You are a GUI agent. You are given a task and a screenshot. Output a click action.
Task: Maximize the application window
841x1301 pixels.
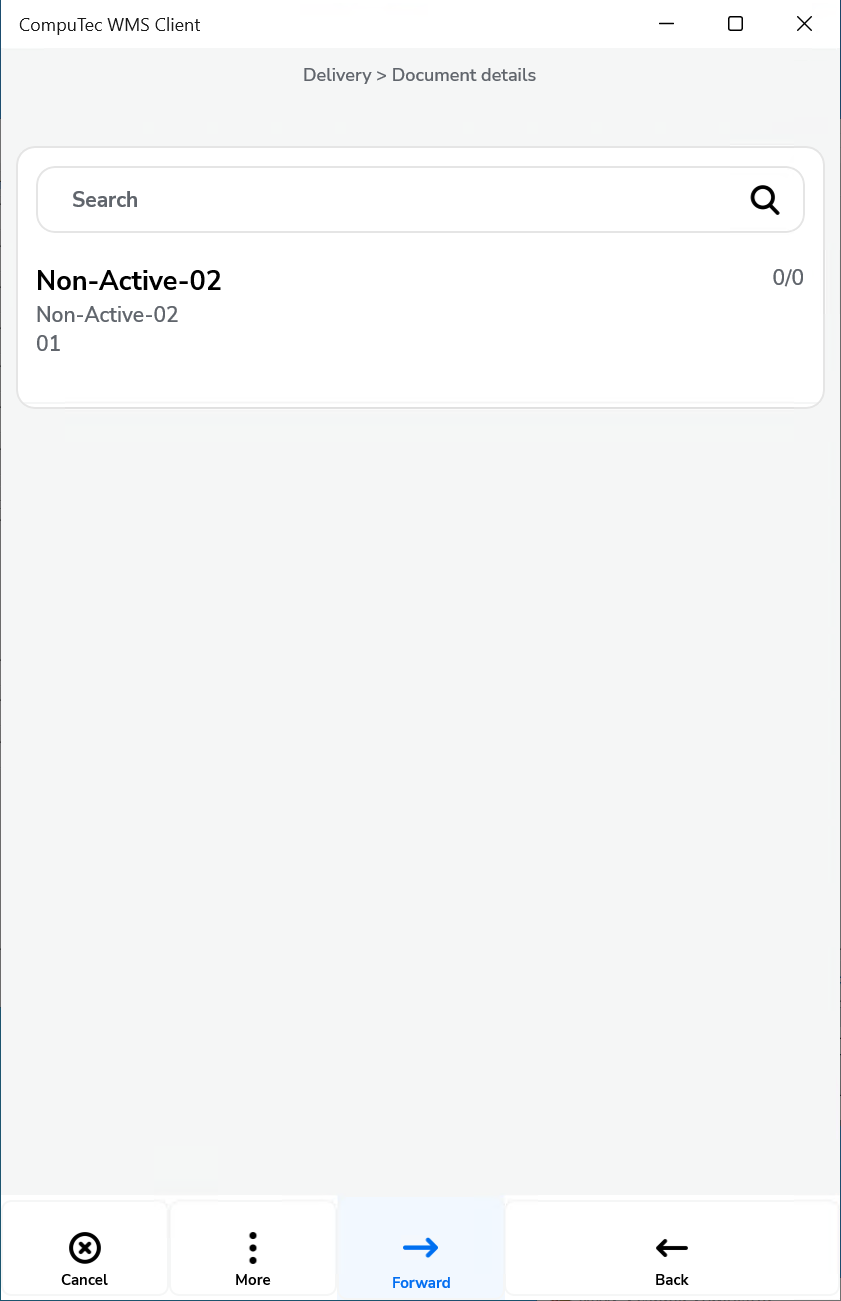click(x=735, y=24)
